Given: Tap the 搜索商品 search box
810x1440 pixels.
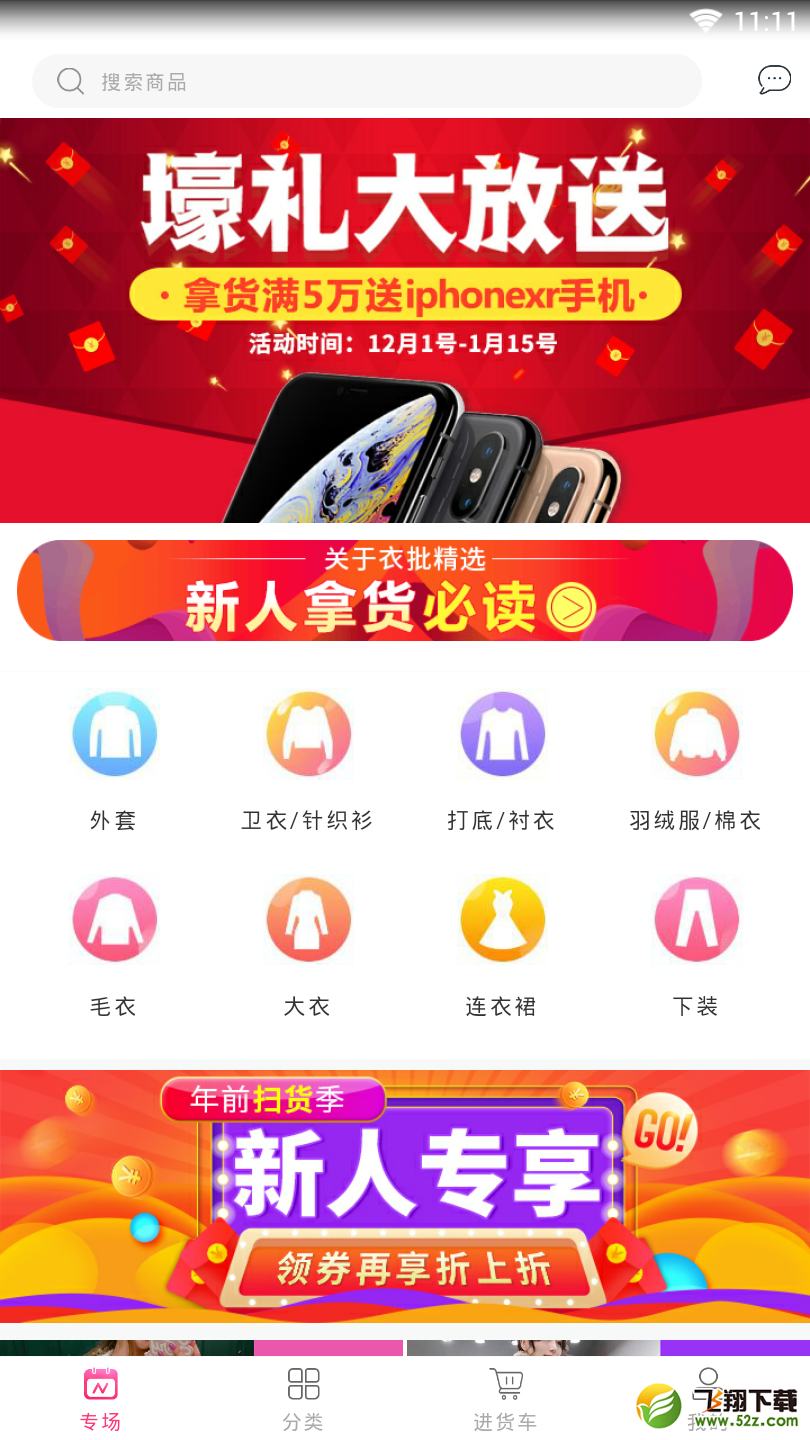Looking at the screenshot, I should coord(367,81).
